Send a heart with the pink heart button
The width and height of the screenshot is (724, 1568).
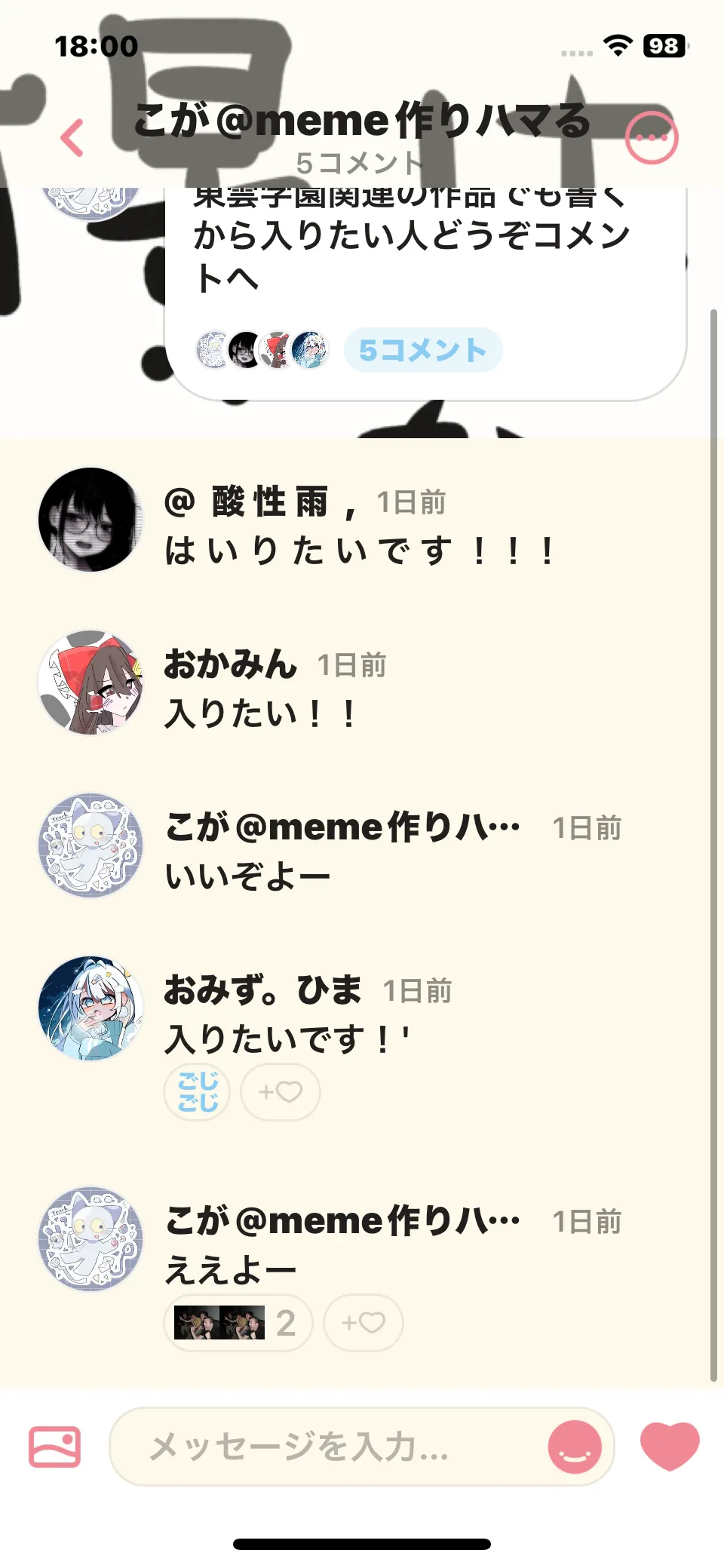click(x=669, y=1445)
